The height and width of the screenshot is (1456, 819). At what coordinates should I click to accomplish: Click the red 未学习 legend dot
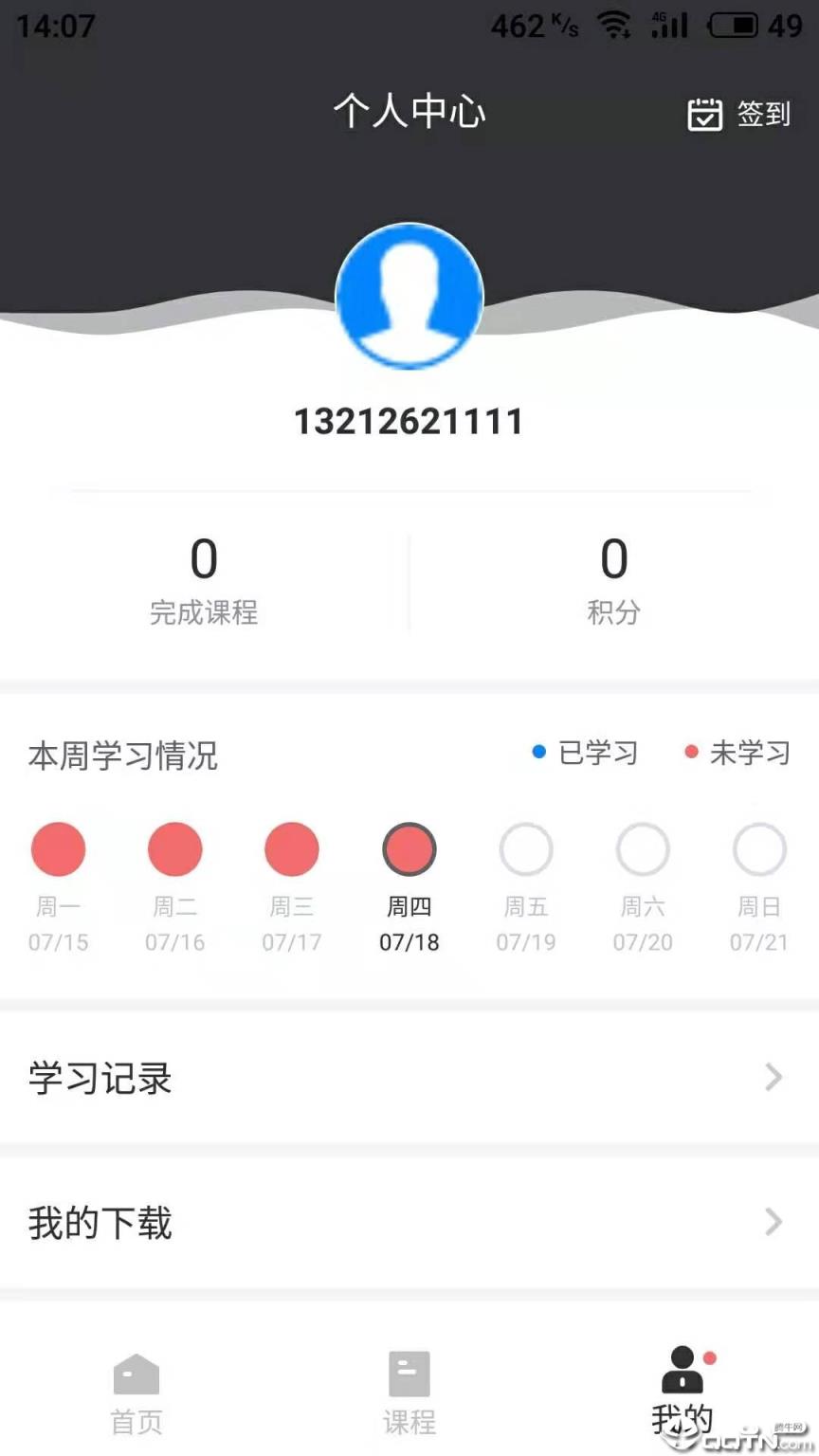click(x=691, y=752)
